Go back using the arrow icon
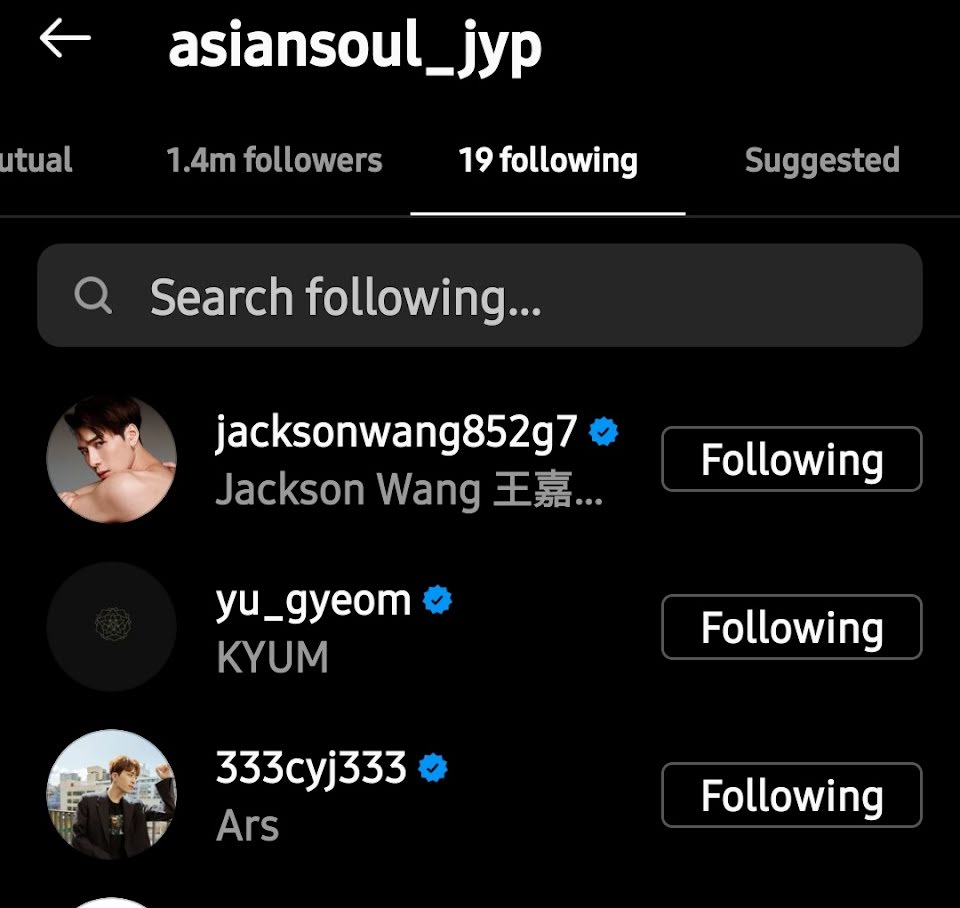This screenshot has height=908, width=960. coord(65,40)
